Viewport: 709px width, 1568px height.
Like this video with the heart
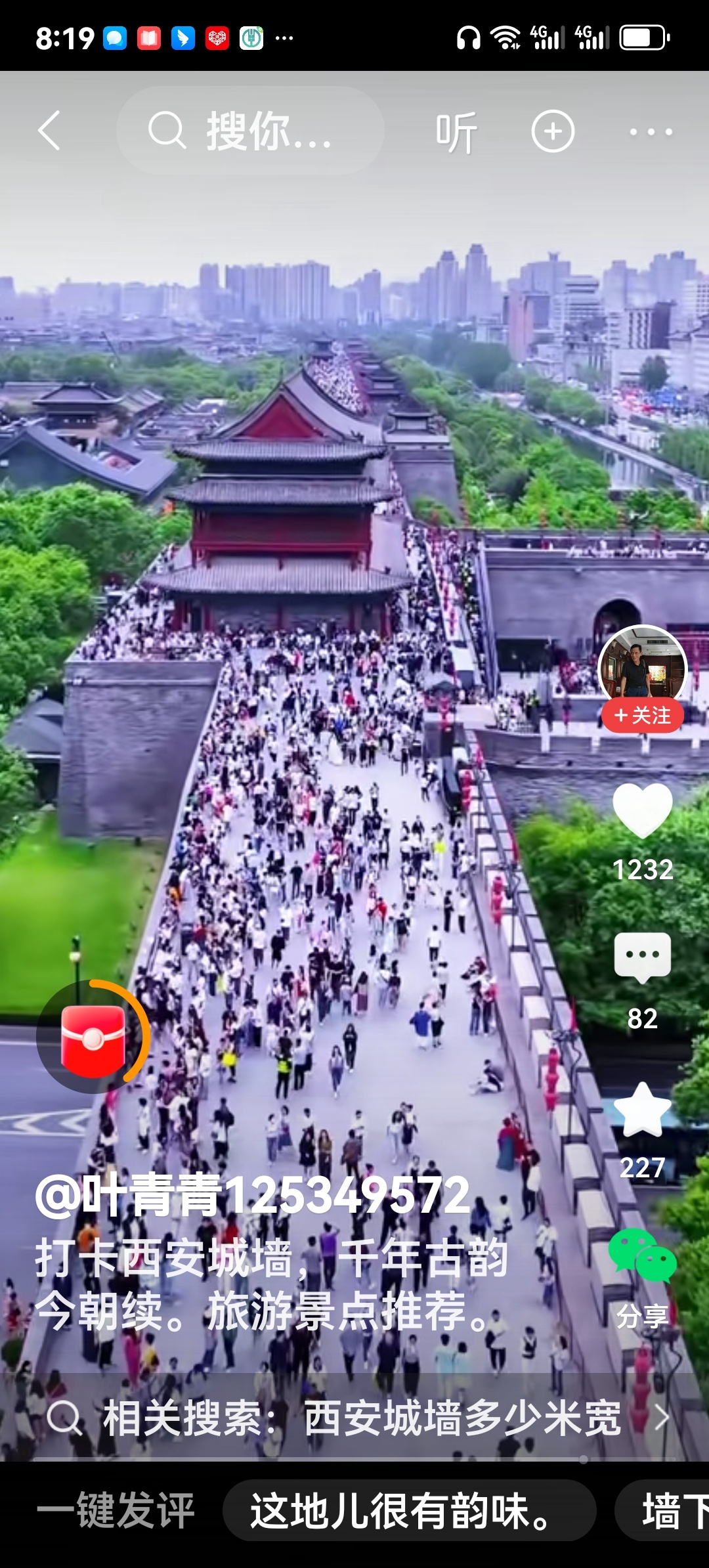click(642, 812)
